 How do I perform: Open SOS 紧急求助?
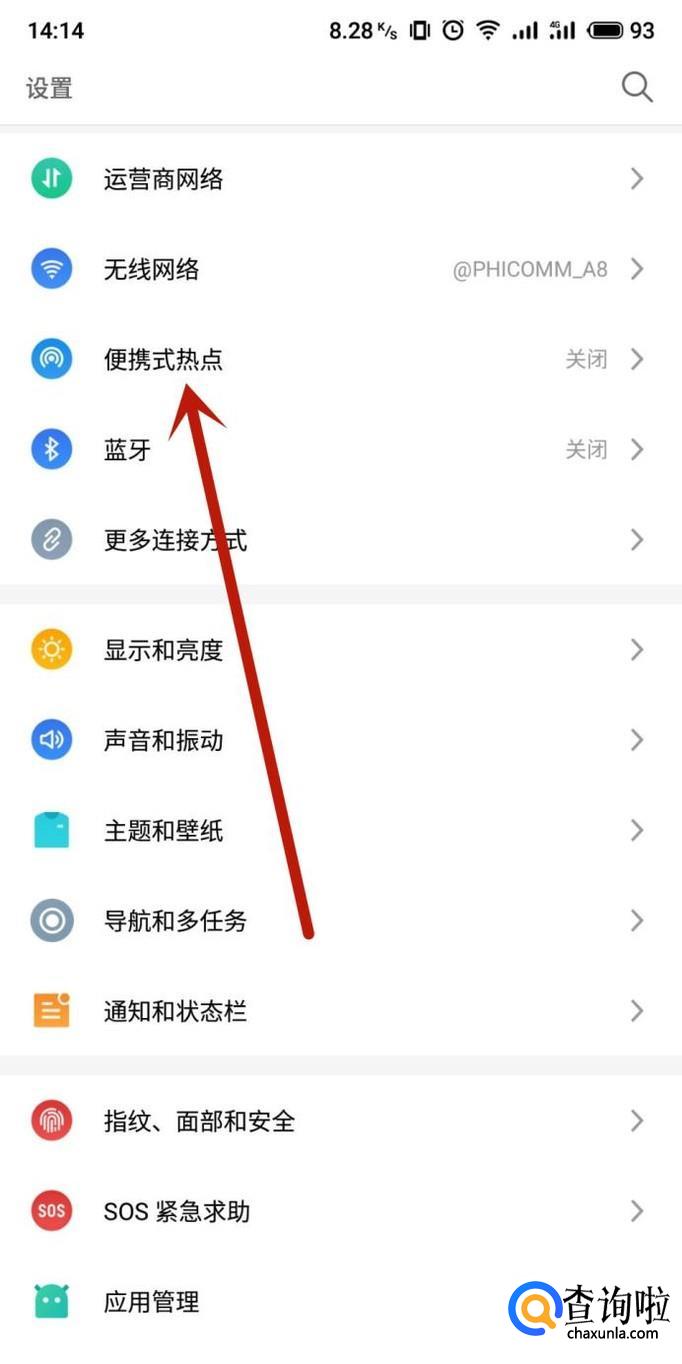[x=341, y=1211]
